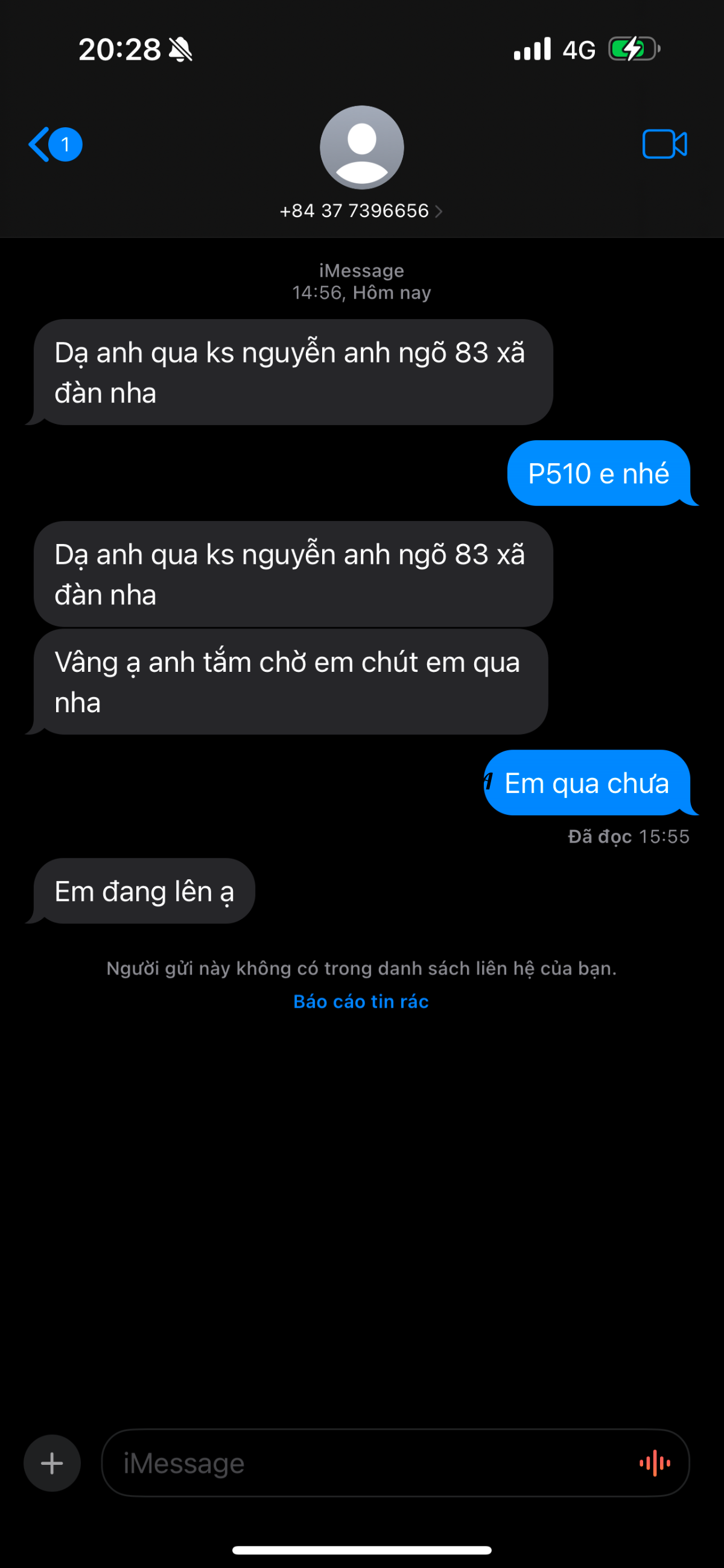Focus the iMessage text field

tap(366, 1462)
